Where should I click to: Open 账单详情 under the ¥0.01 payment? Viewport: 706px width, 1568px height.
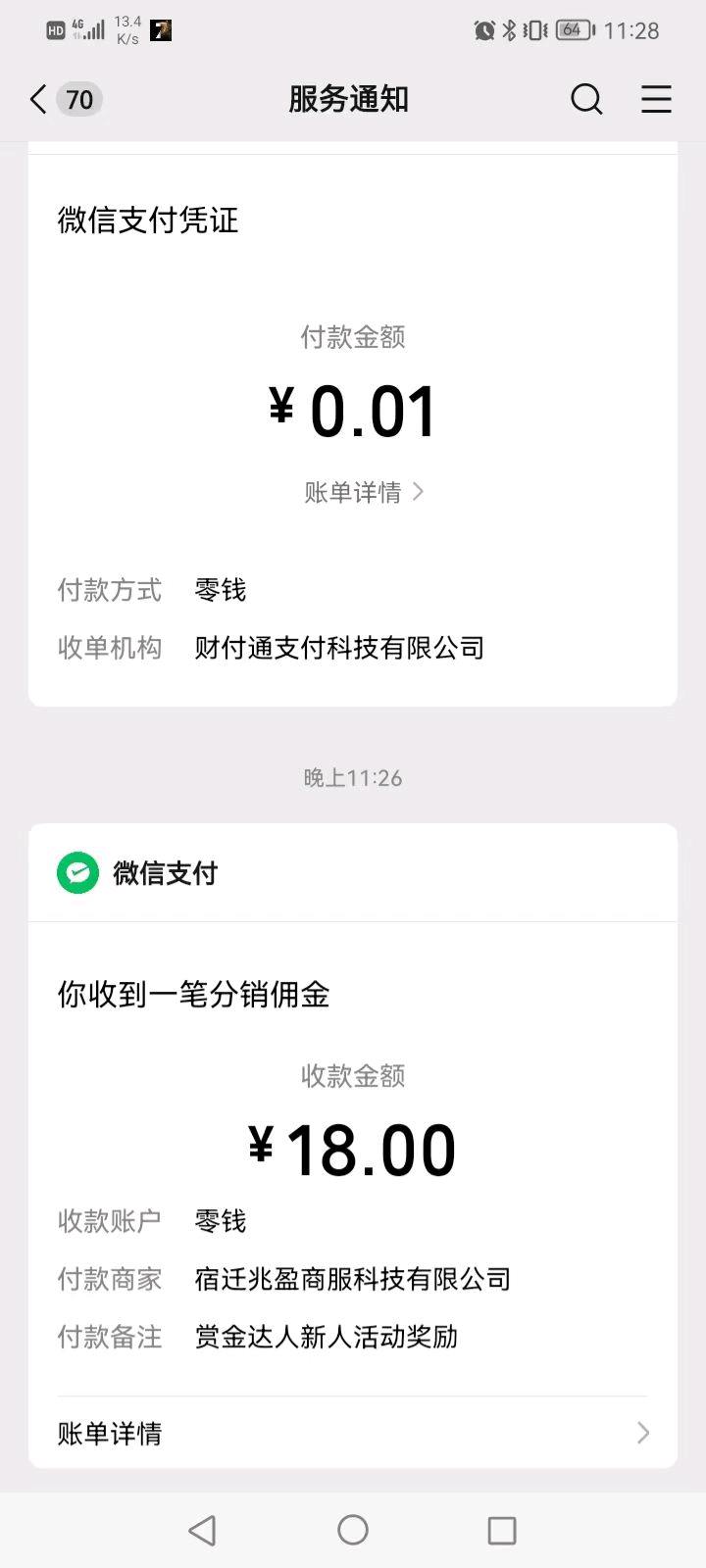(363, 492)
